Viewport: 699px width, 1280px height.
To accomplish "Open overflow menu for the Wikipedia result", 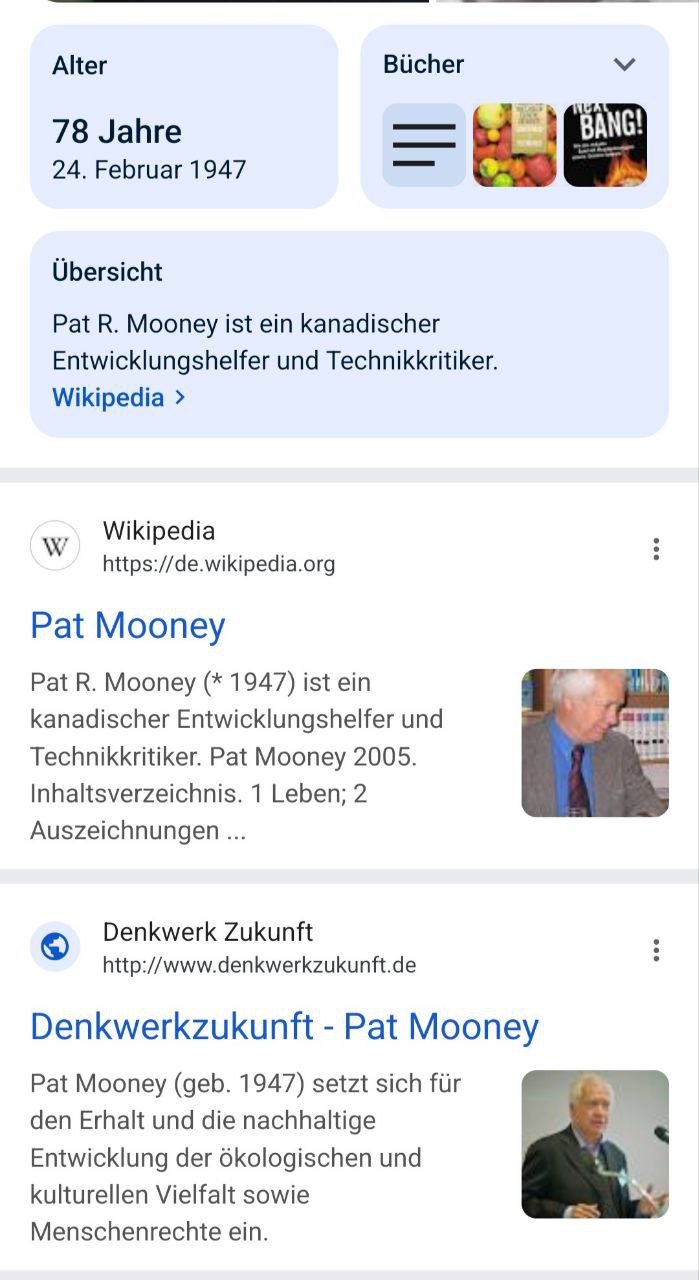I will pyautogui.click(x=656, y=549).
